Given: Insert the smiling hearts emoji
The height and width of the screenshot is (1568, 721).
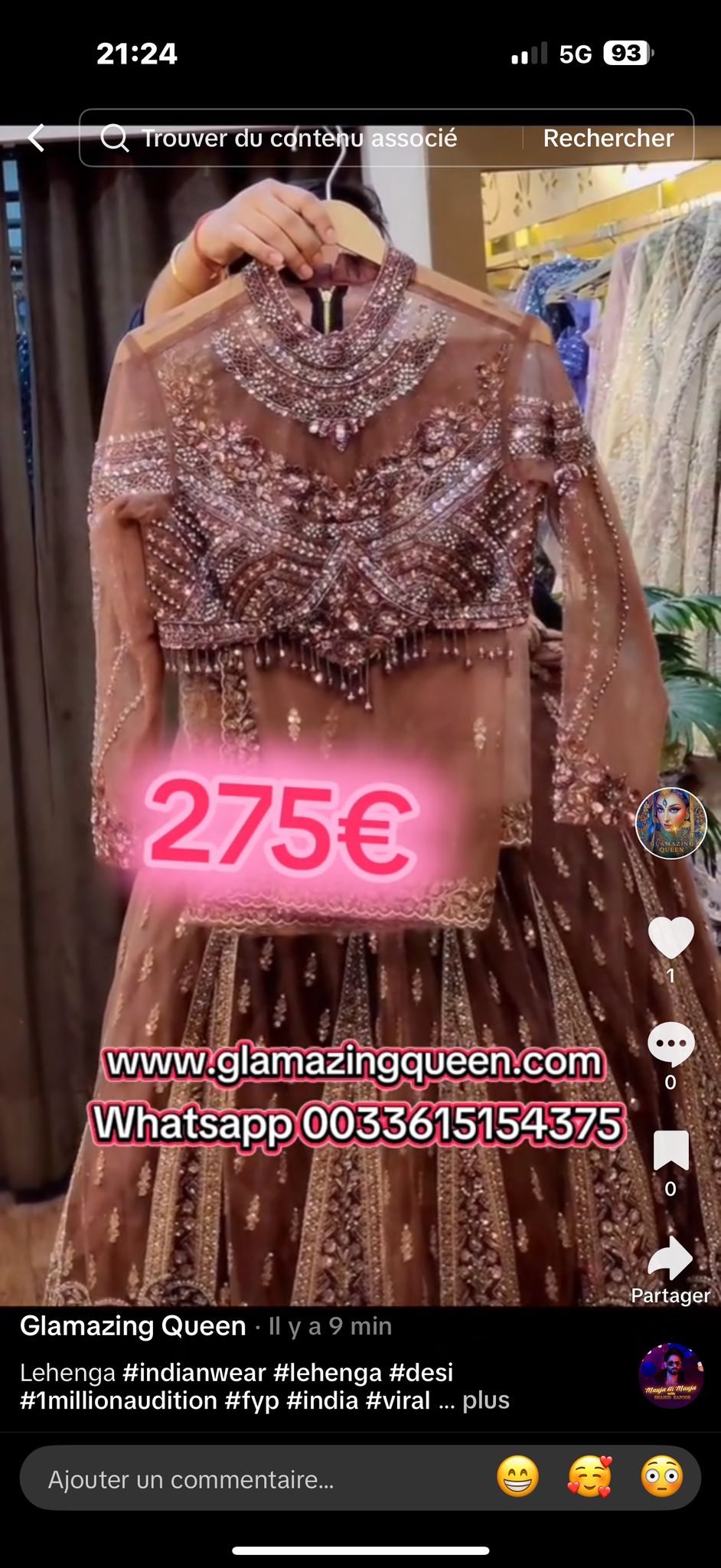Looking at the screenshot, I should tap(589, 1477).
